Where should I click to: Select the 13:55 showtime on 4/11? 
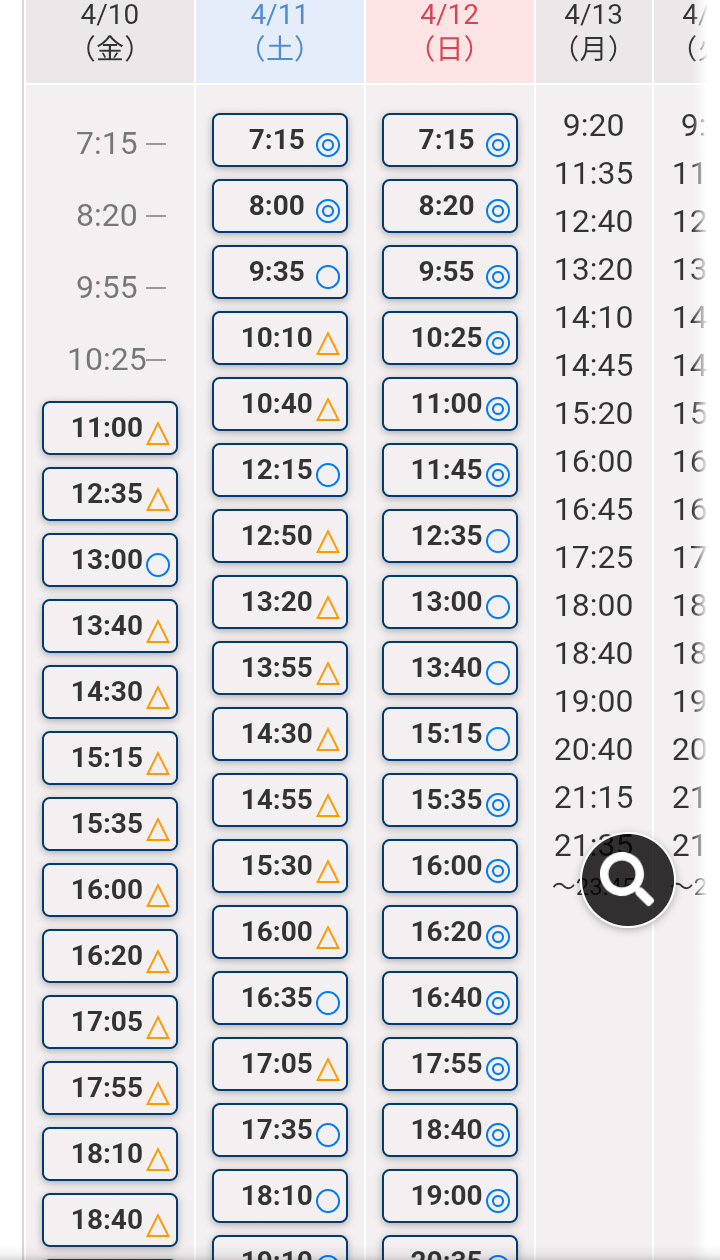tap(280, 668)
